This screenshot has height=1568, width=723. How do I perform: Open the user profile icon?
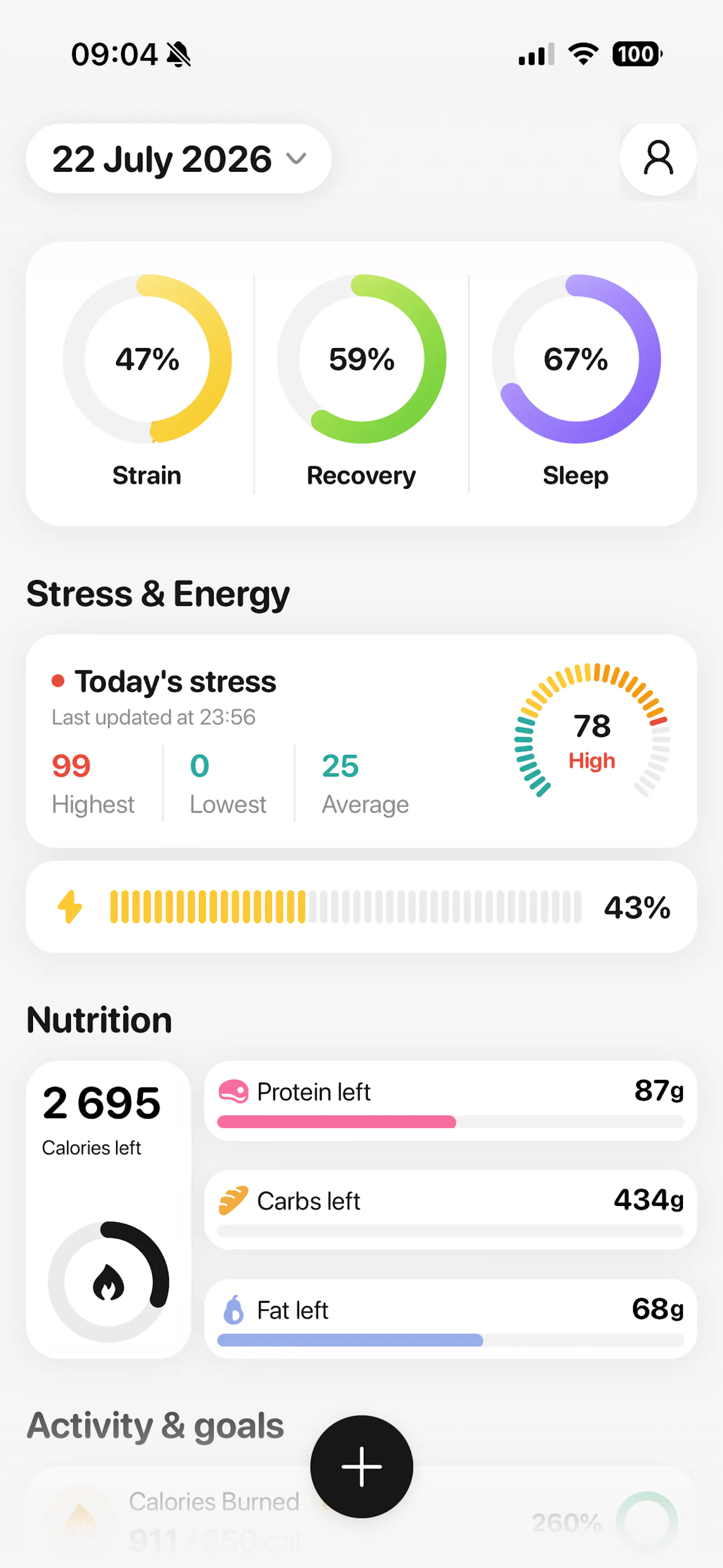(x=658, y=159)
